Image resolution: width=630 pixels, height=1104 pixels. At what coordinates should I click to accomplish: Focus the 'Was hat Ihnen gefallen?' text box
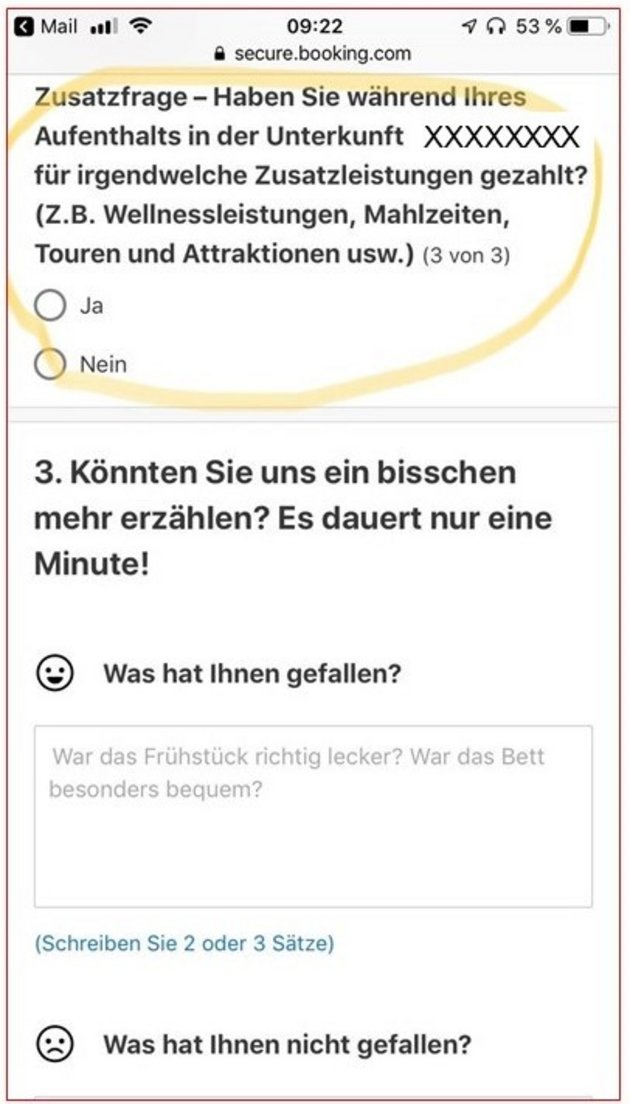pos(313,816)
